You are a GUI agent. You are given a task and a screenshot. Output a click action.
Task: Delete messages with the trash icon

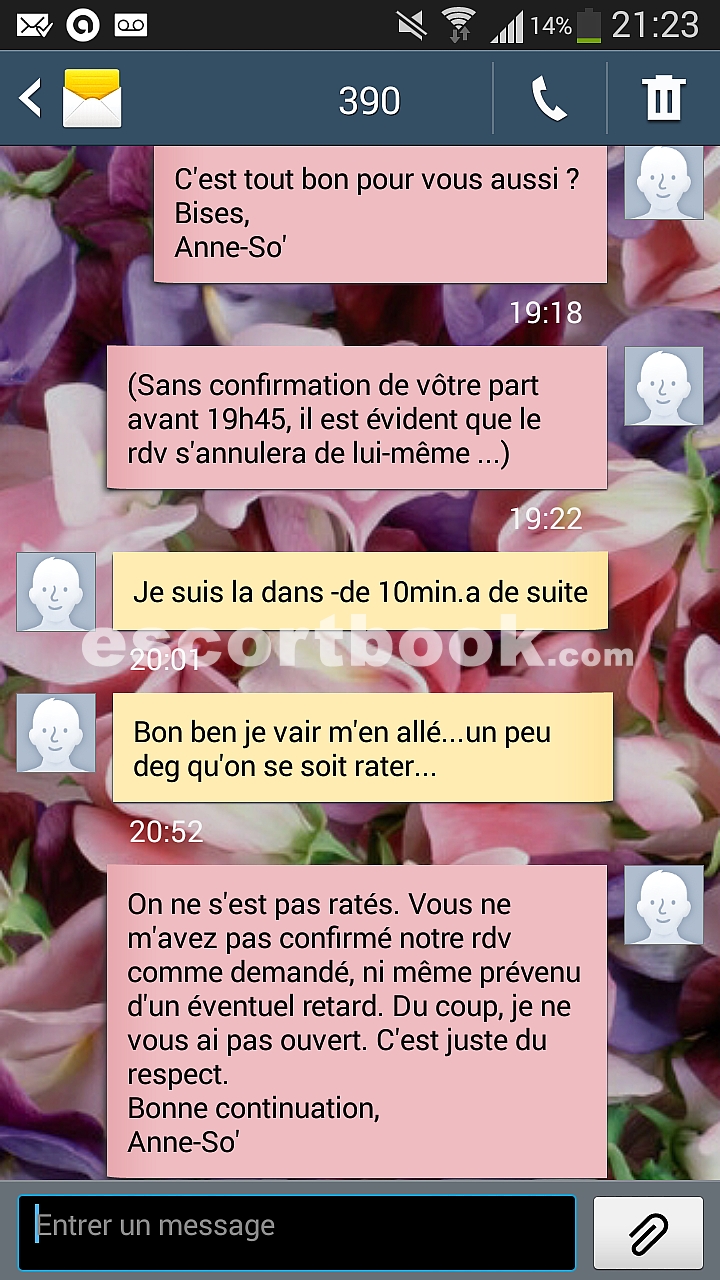pyautogui.click(x=663, y=99)
